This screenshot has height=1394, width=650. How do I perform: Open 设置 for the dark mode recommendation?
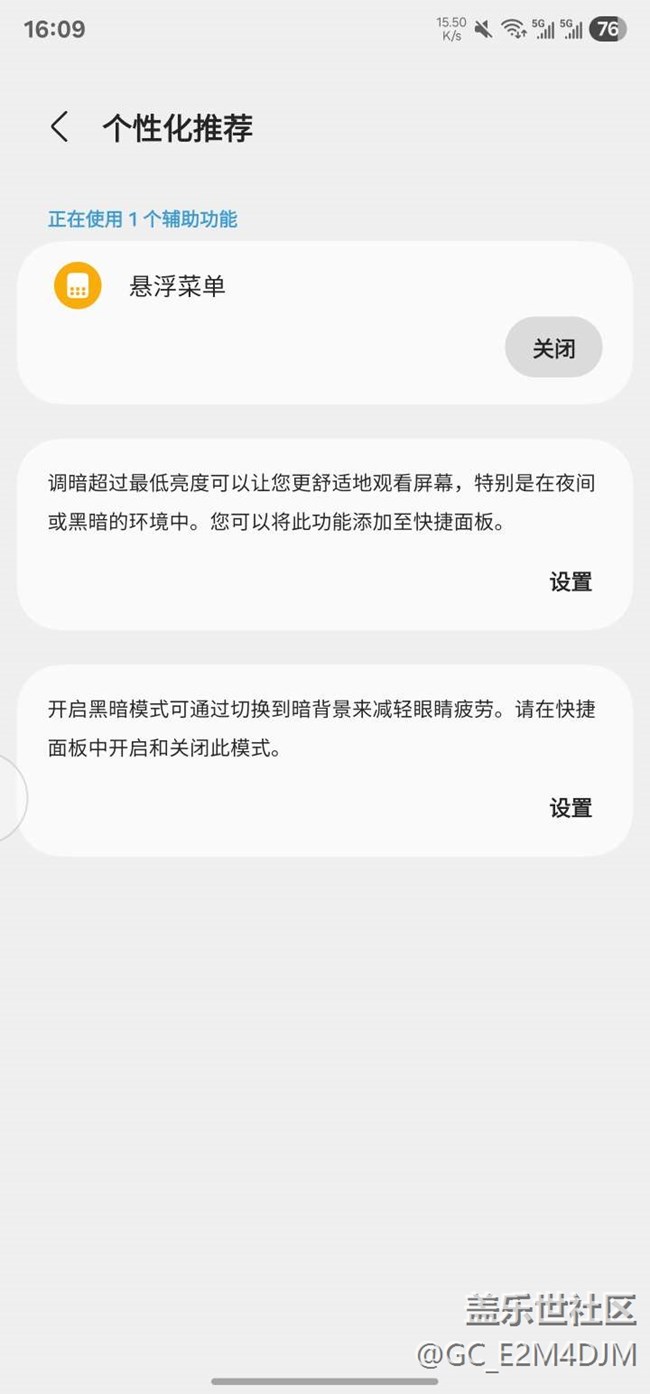571,808
